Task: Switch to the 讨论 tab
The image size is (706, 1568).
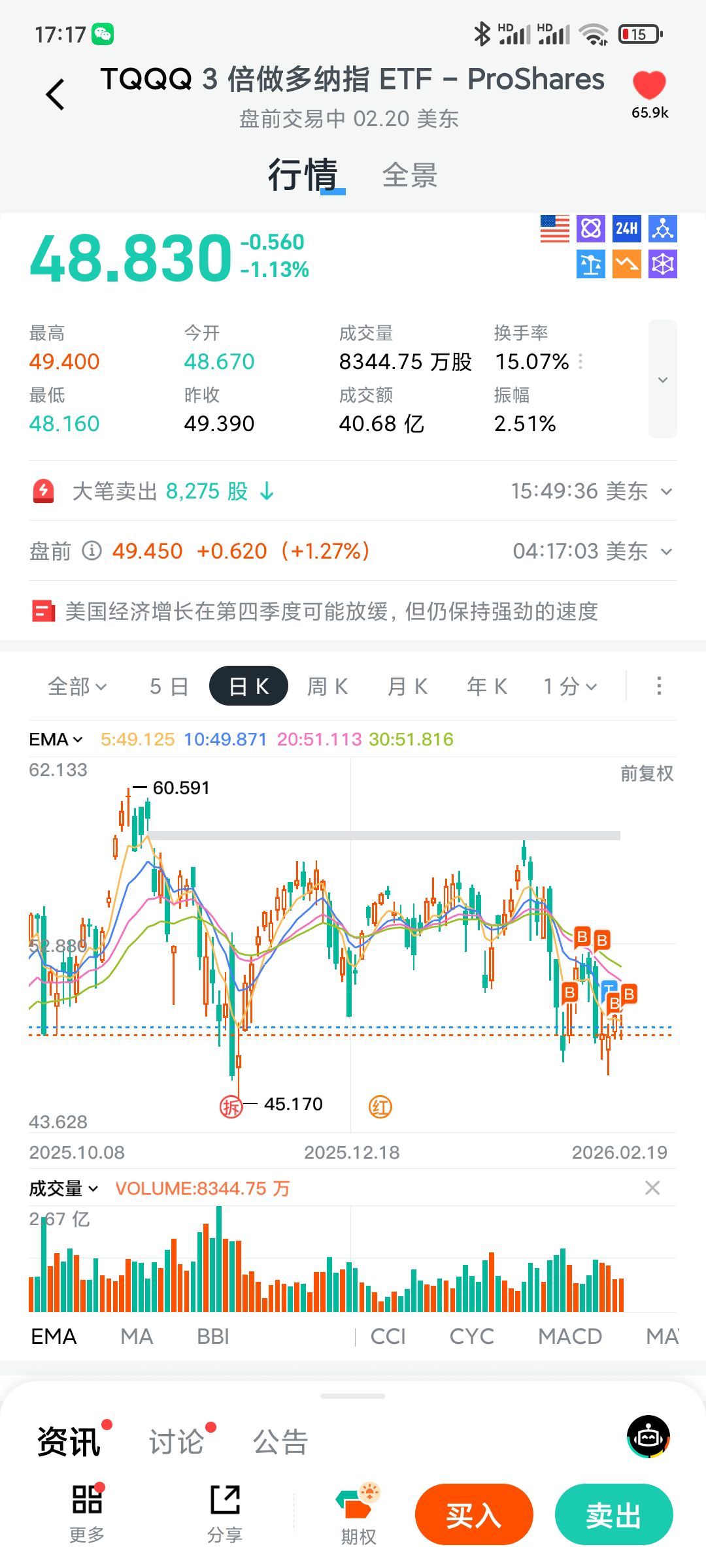Action: coord(176,1442)
